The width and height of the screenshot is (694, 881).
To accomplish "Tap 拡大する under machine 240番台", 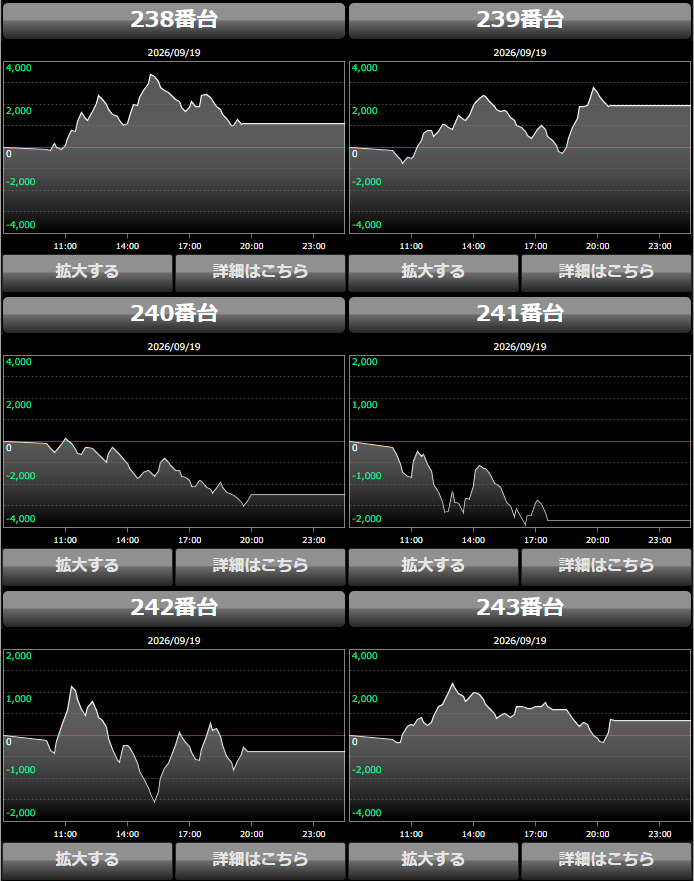I will click(88, 566).
